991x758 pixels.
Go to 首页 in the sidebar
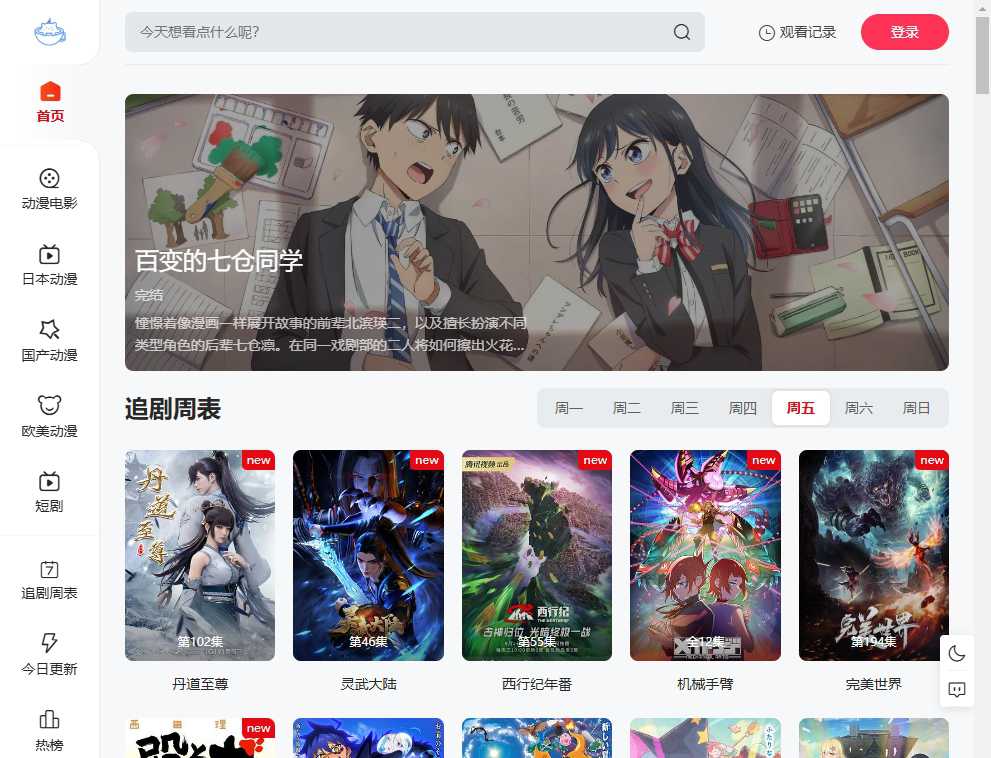point(50,102)
